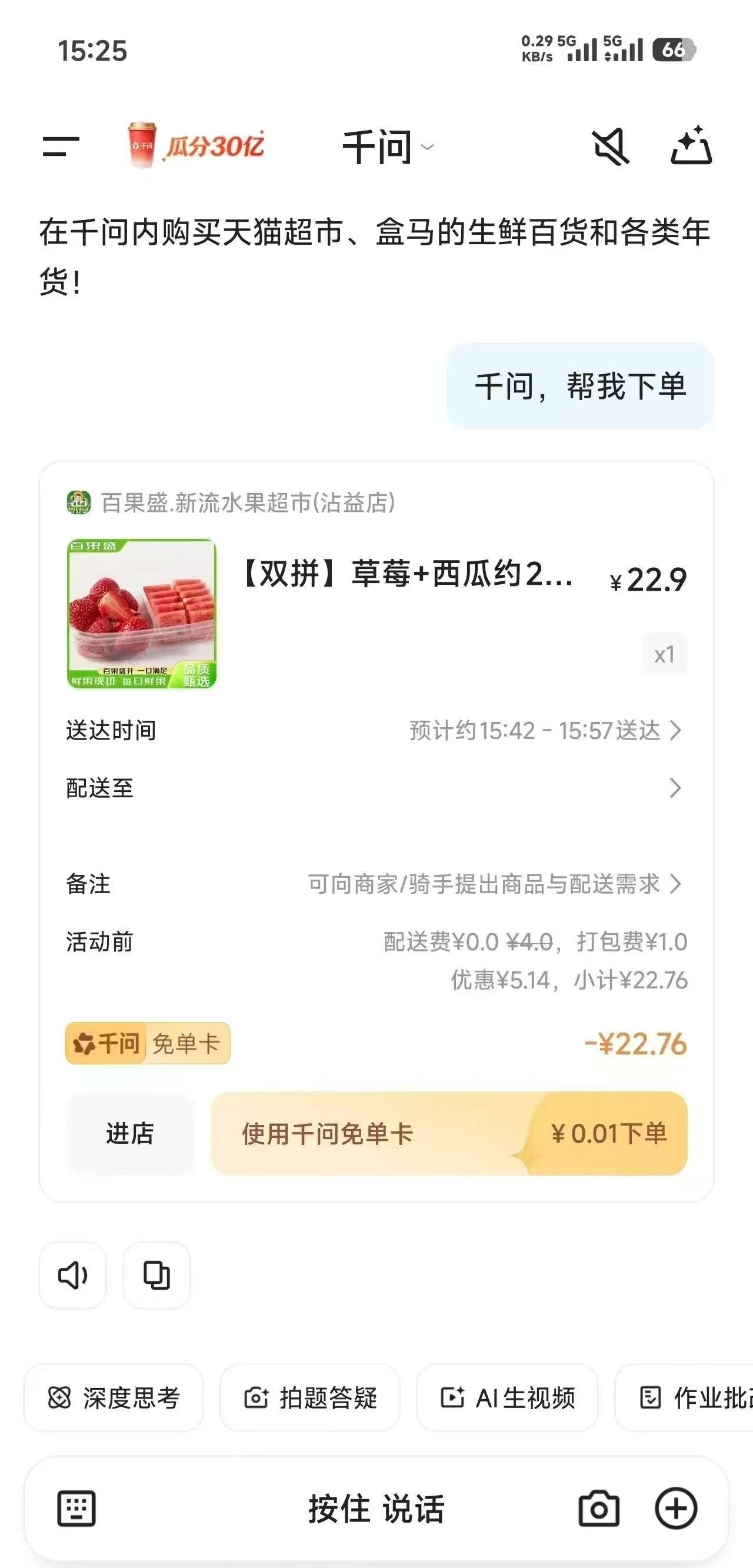The width and height of the screenshot is (753, 1568).
Task: Open attachments with the plus icon
Action: [677, 1509]
